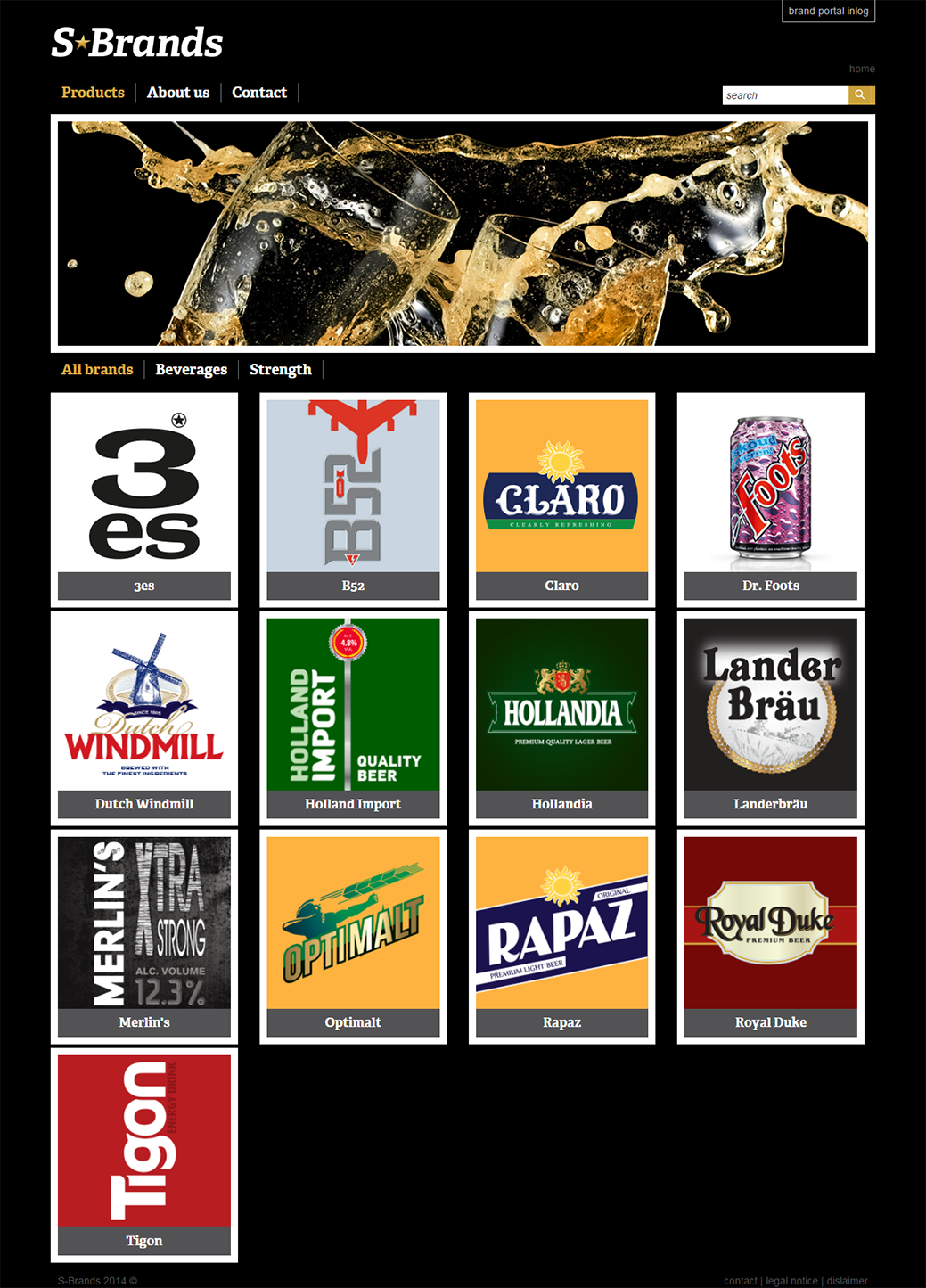
Task: Filter brands by Strength
Action: coord(280,370)
